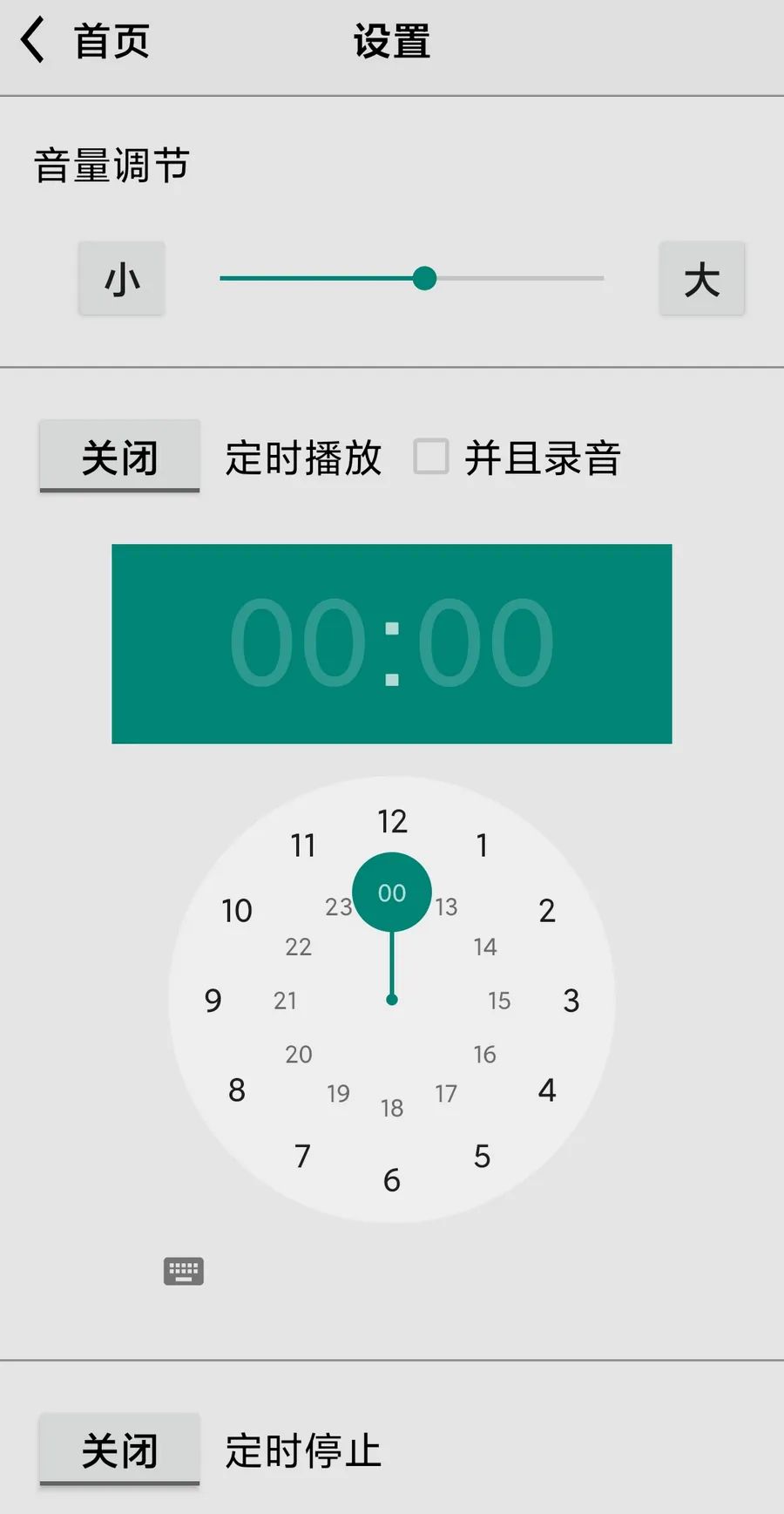The width and height of the screenshot is (784, 1514).
Task: Choose hour 5 on the clock dial
Action: coord(482,1156)
